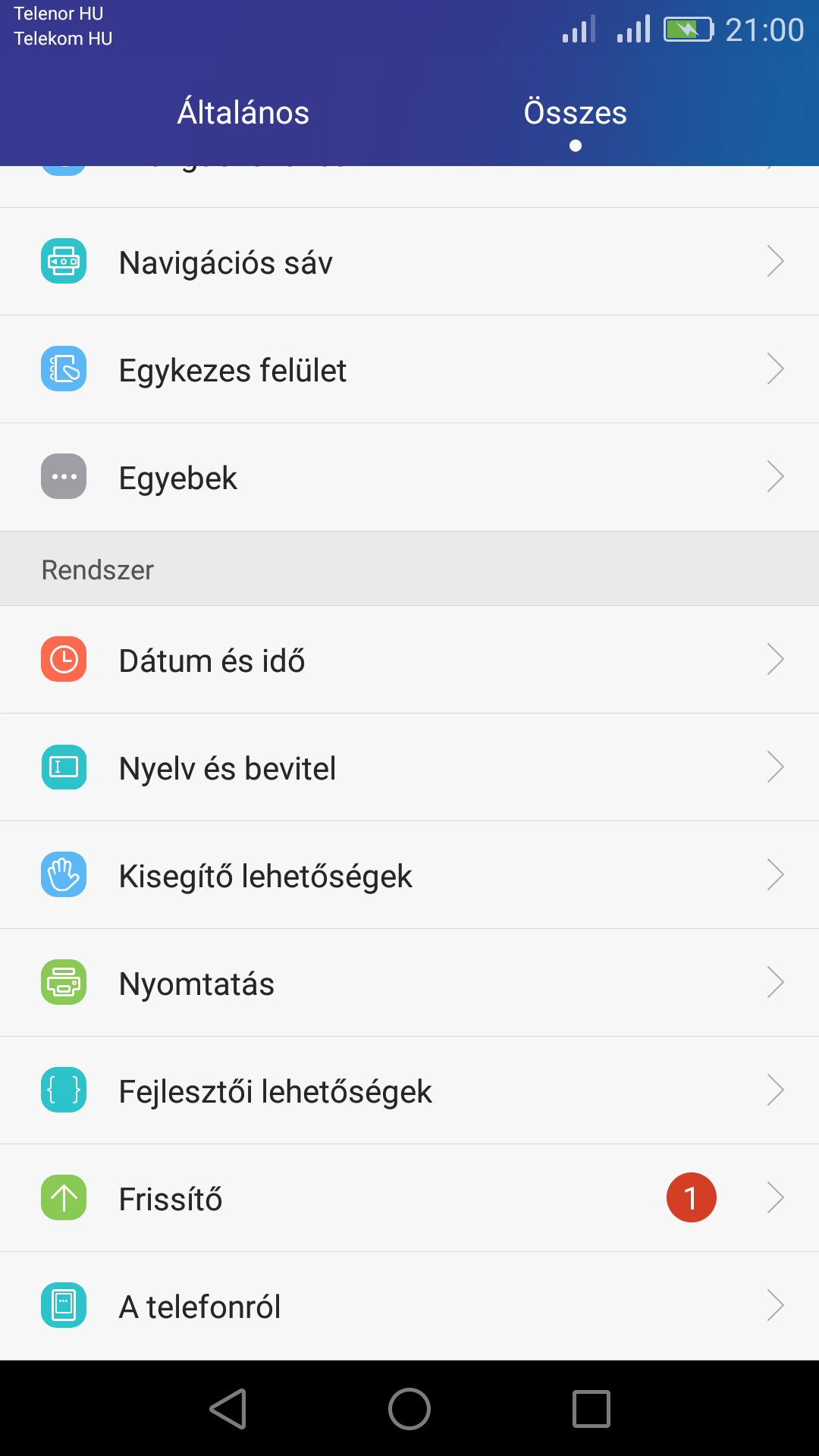Image resolution: width=819 pixels, height=1456 pixels.
Task: Tap the system back button
Action: click(228, 1409)
